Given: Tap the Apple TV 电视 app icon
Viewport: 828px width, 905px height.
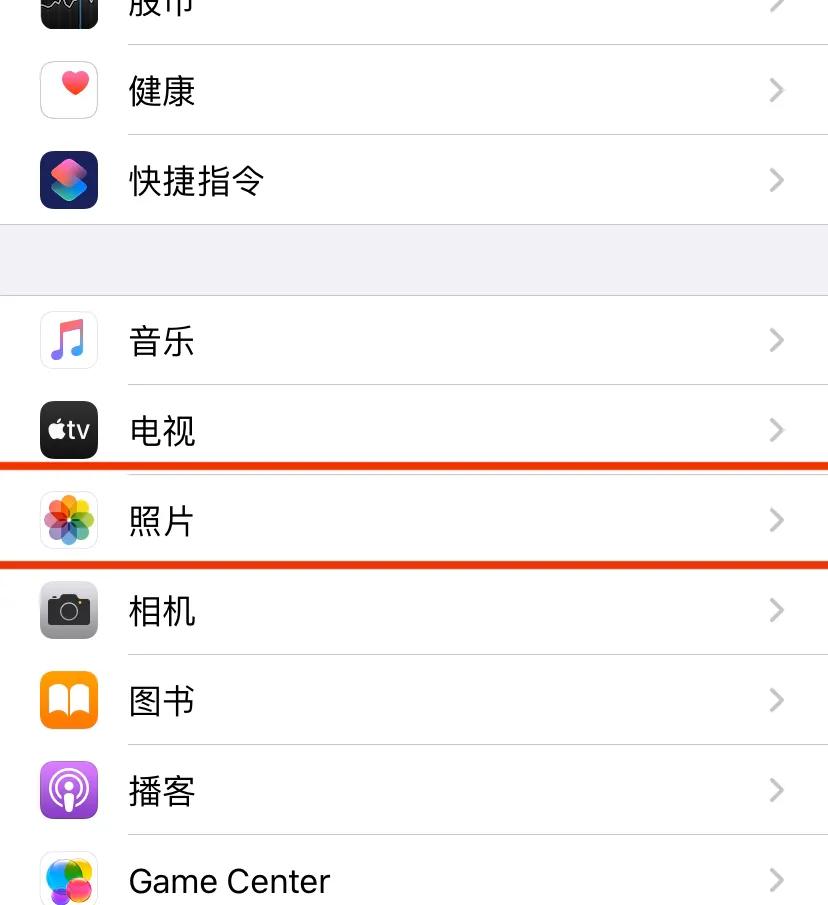Looking at the screenshot, I should pyautogui.click(x=68, y=430).
